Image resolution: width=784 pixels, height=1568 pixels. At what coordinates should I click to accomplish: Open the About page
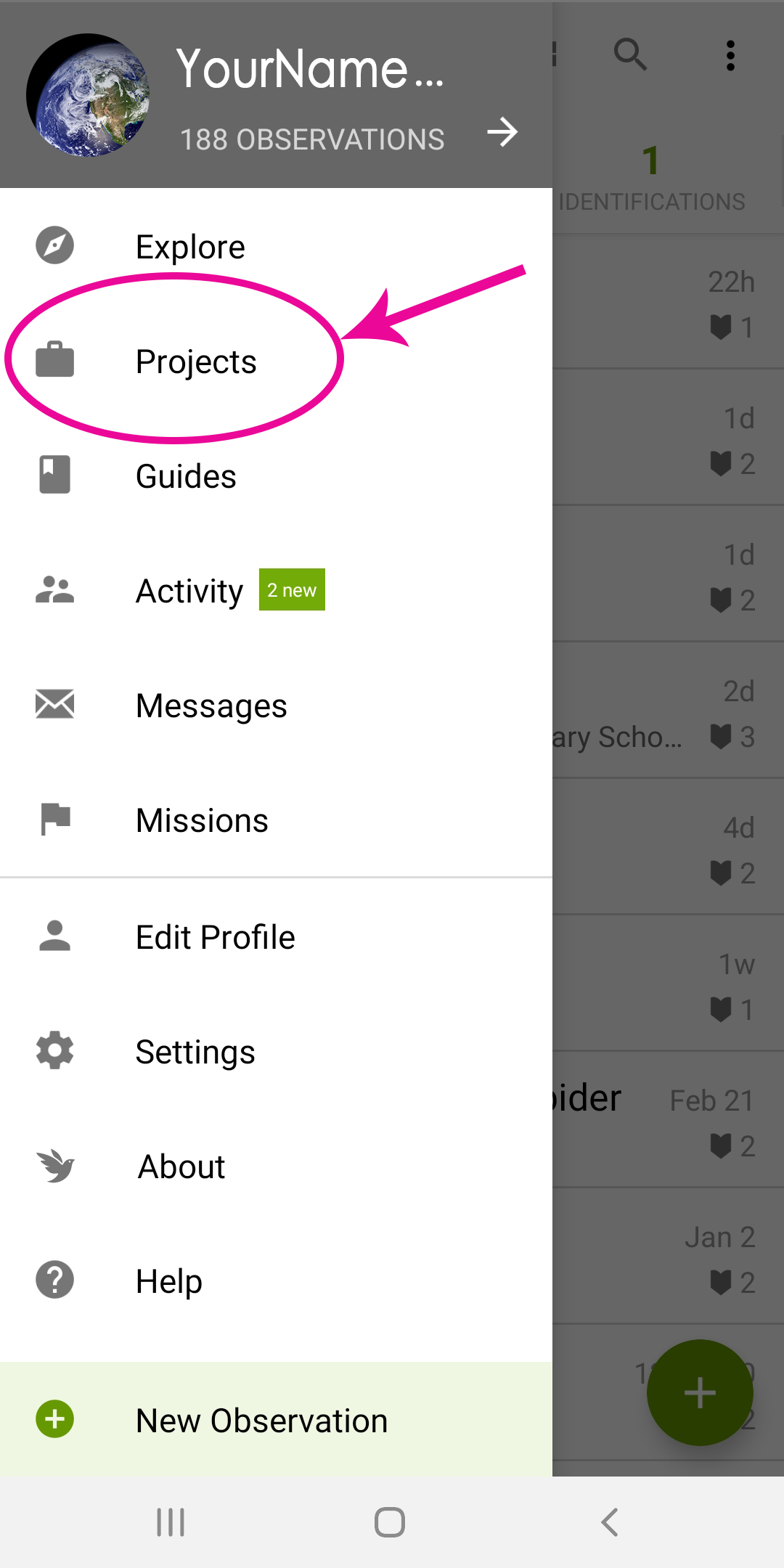pos(181,1167)
